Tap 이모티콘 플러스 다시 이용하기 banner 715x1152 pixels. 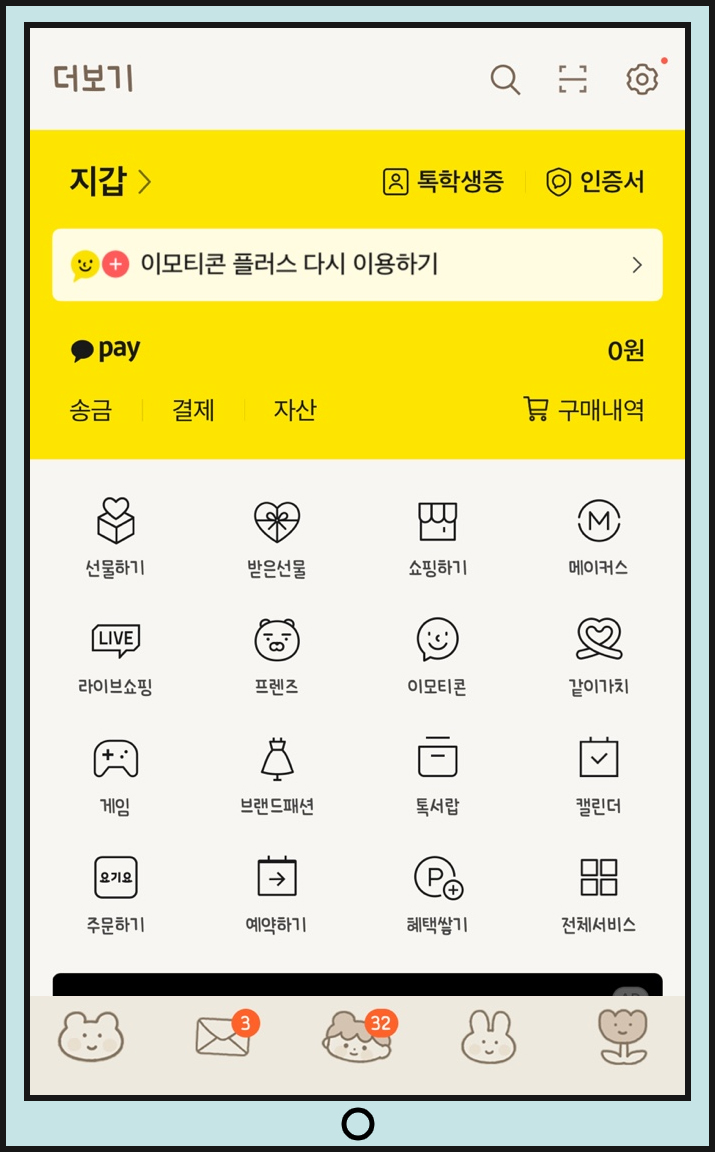pyautogui.click(x=357, y=265)
